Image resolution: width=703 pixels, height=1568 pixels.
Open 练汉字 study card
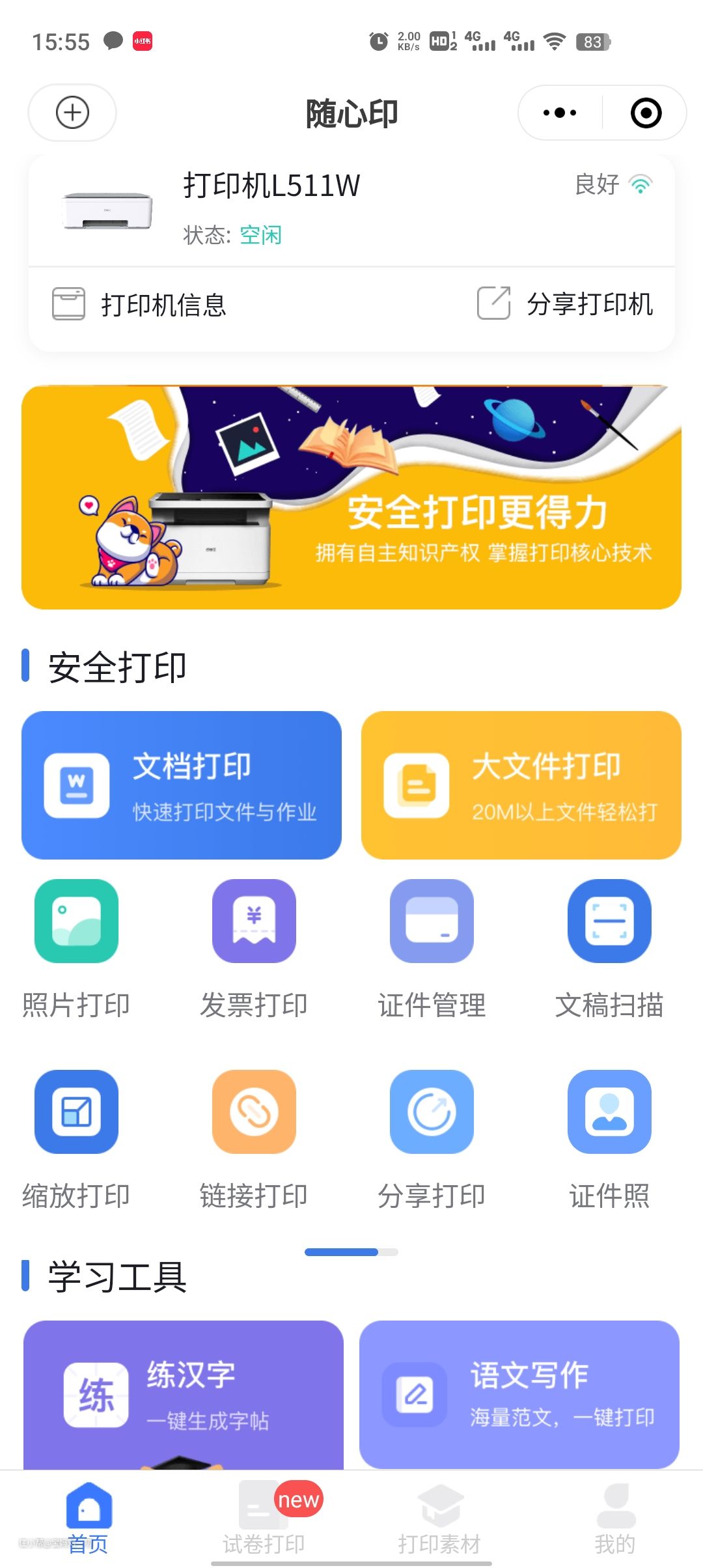(184, 1393)
